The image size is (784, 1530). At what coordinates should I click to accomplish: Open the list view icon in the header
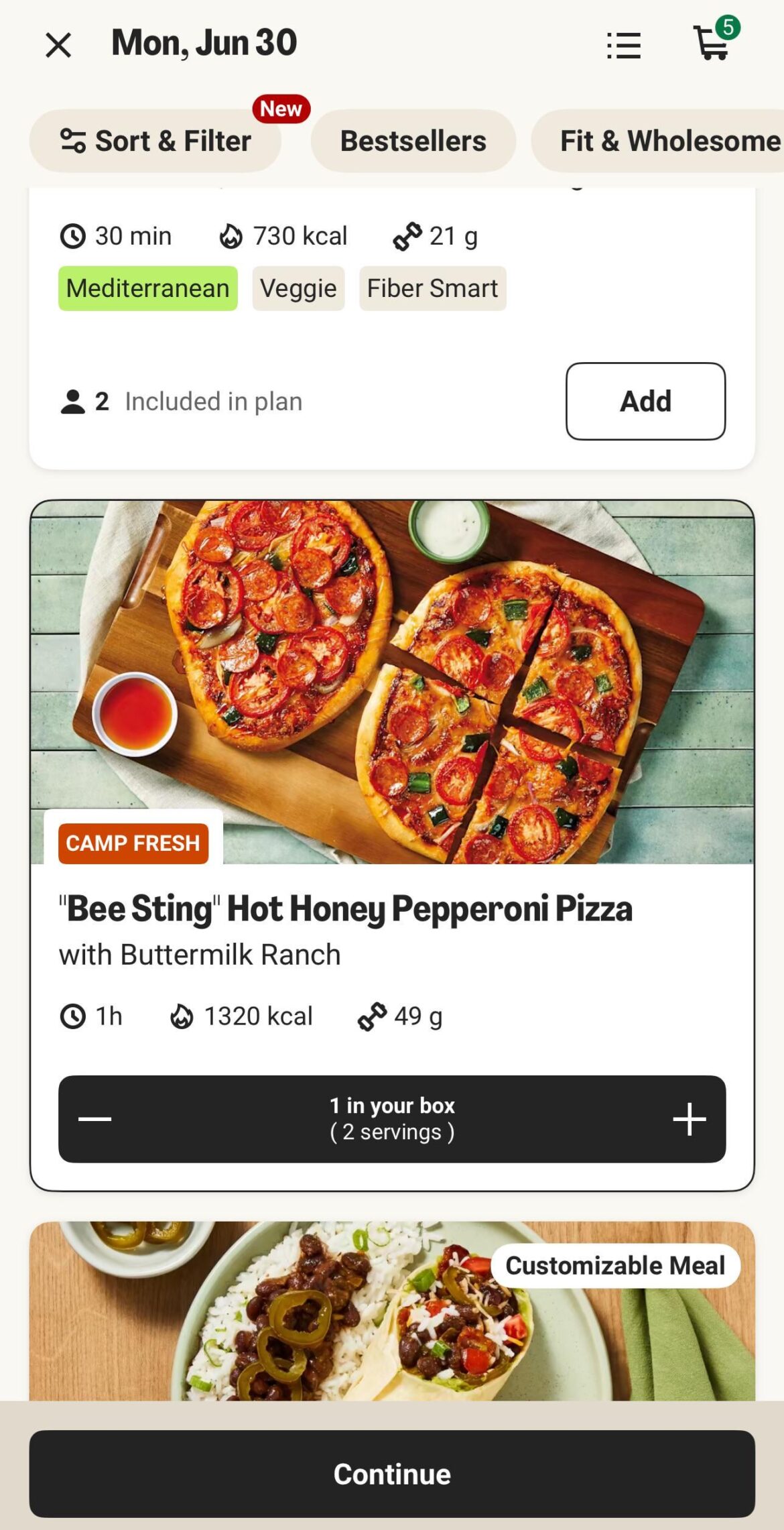pyautogui.click(x=623, y=45)
